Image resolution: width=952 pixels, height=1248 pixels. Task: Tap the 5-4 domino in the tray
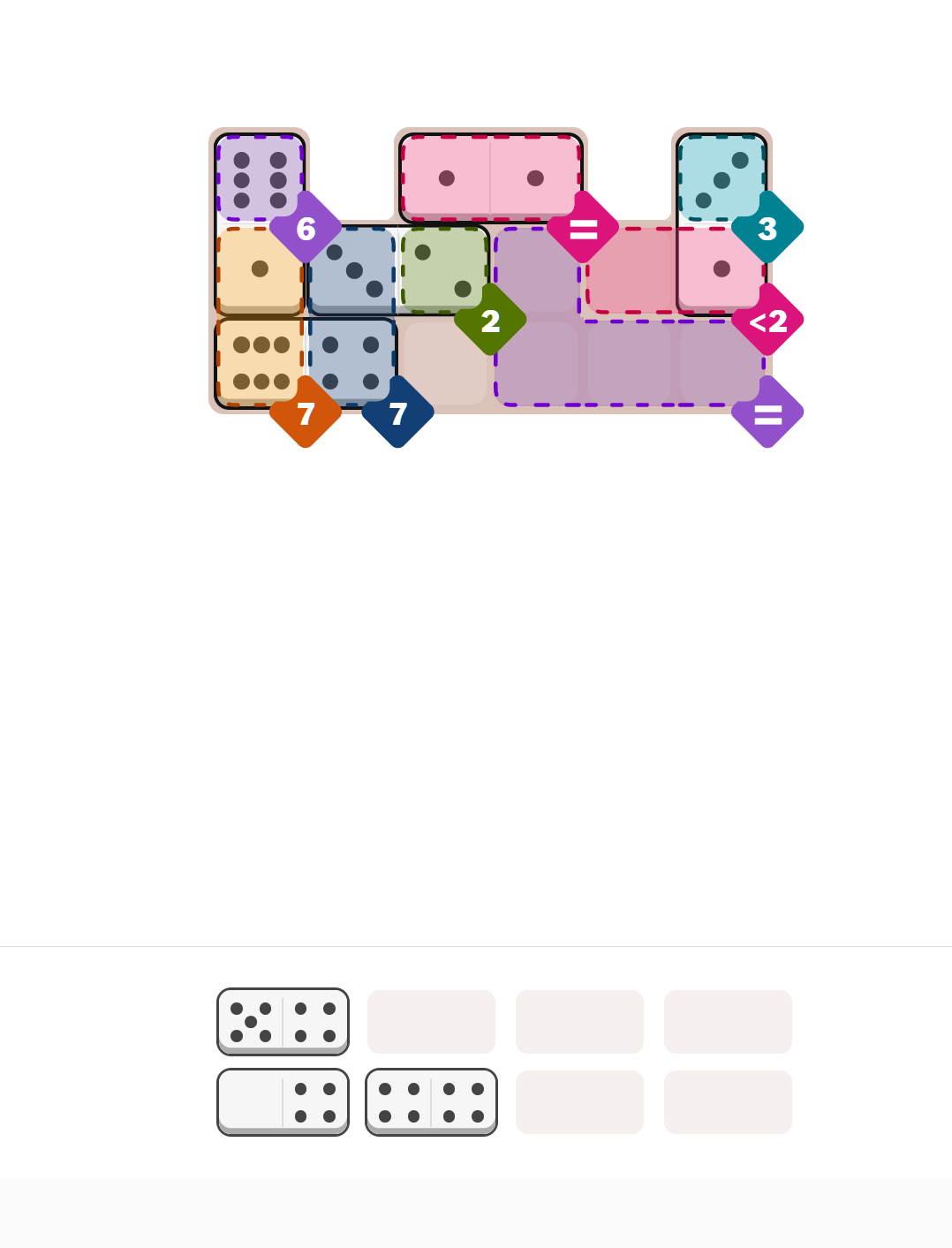283,1021
